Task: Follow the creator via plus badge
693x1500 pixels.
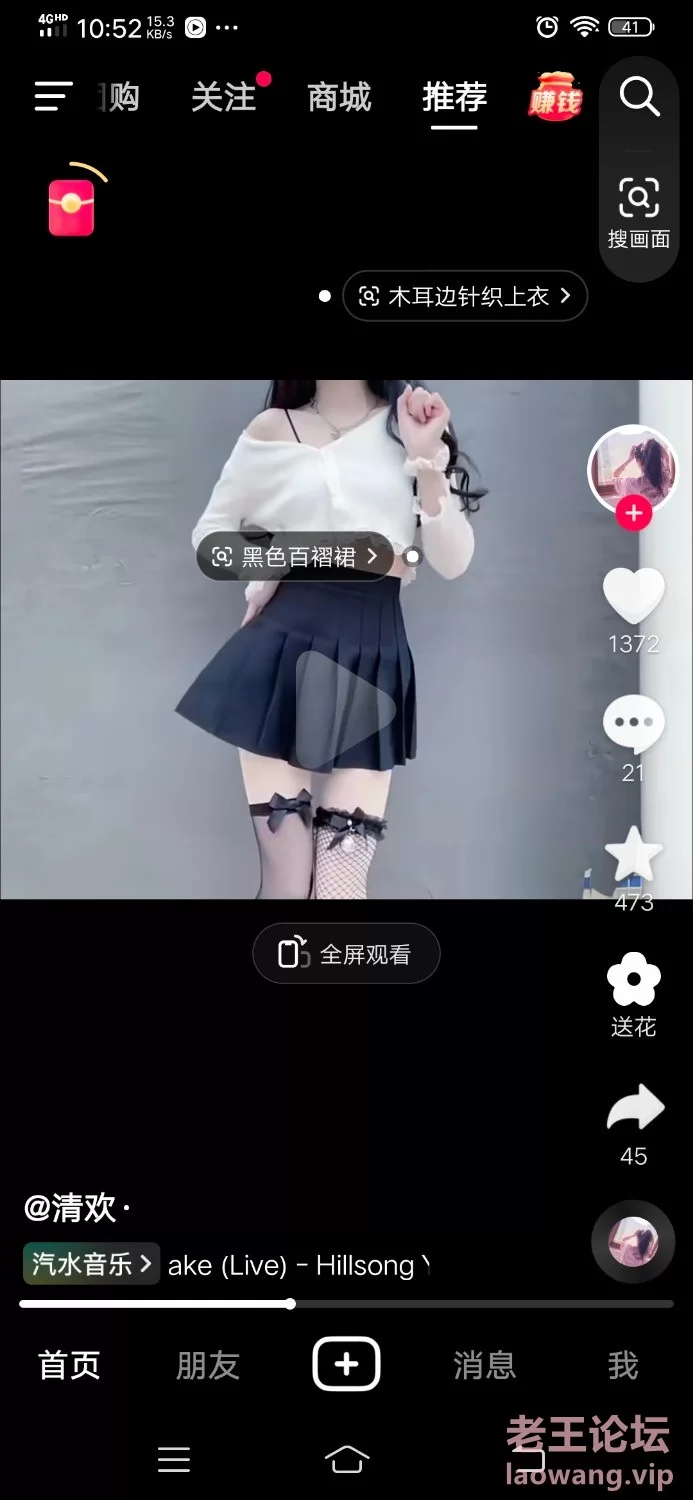Action: click(633, 514)
